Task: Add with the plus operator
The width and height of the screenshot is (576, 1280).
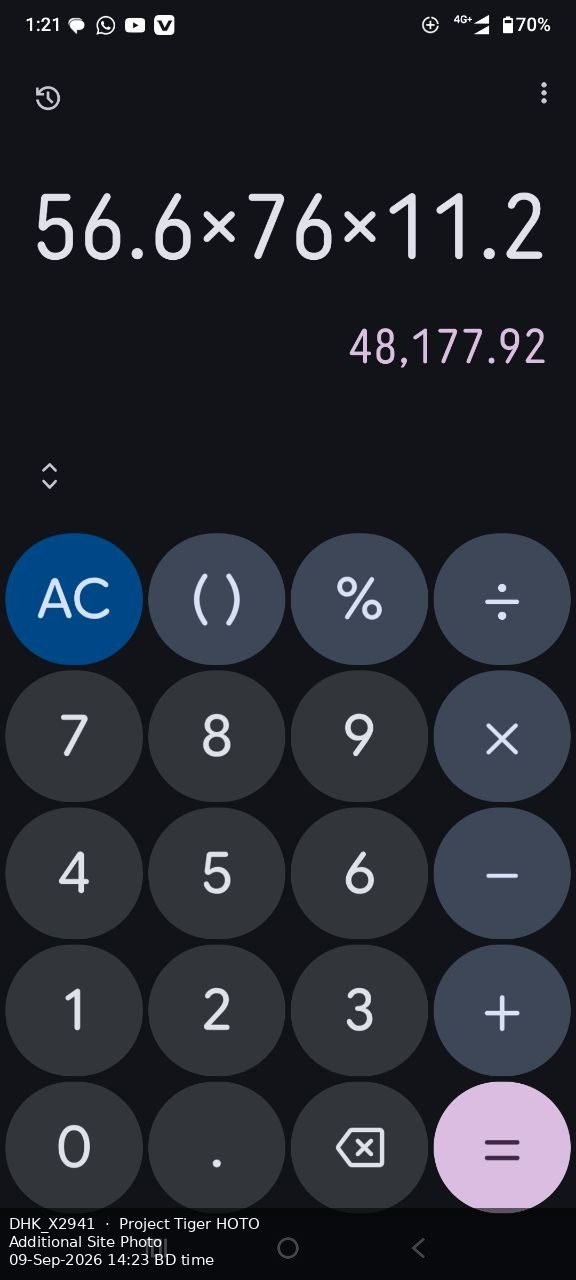Action: click(x=502, y=1011)
